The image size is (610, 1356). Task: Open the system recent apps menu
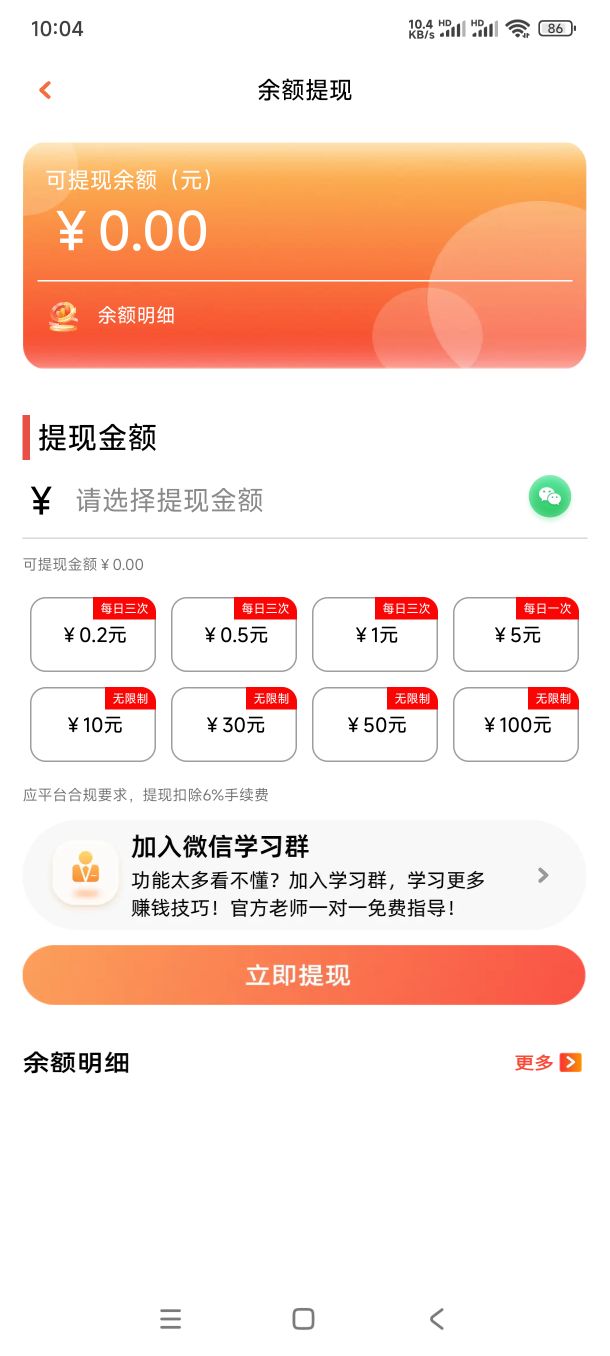[x=171, y=1319]
